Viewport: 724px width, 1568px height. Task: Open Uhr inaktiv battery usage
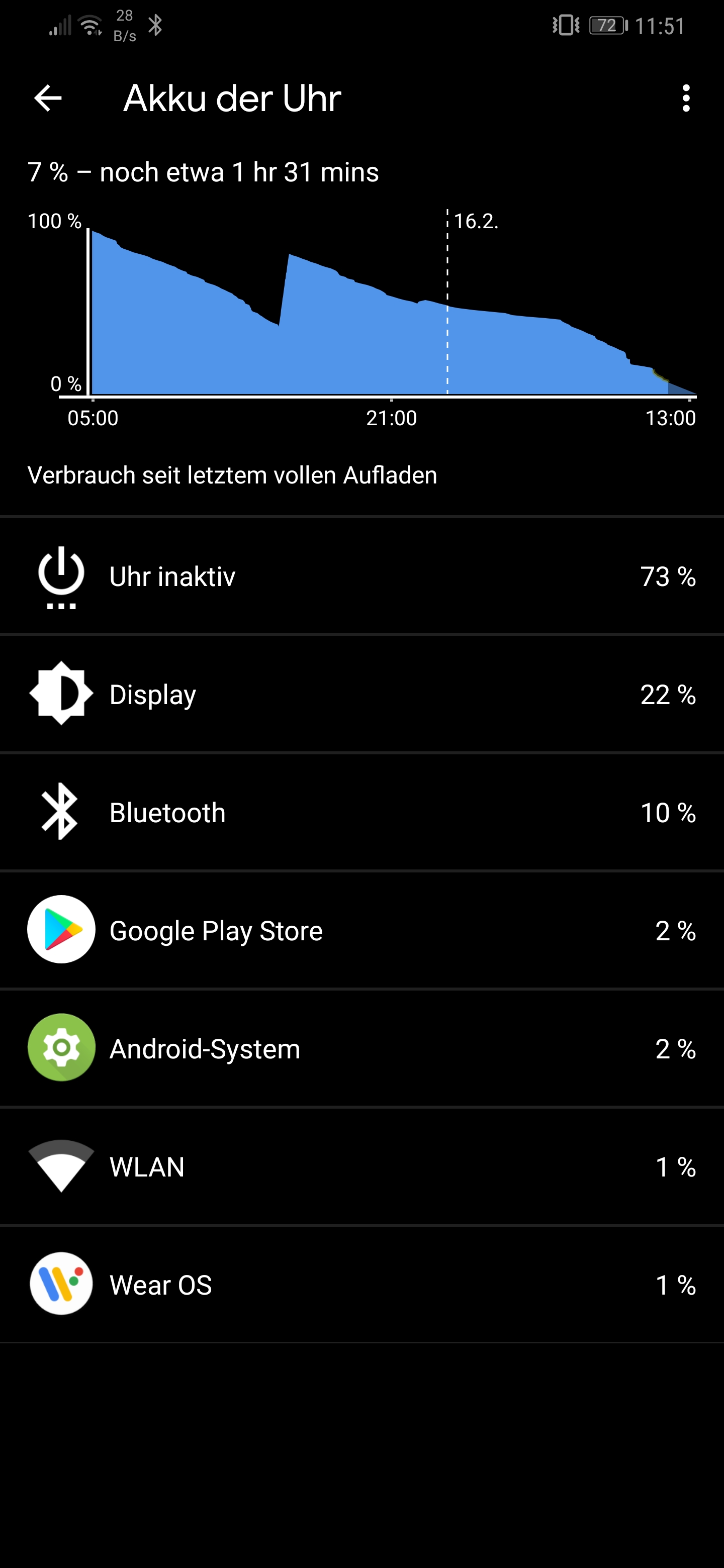coord(361,576)
